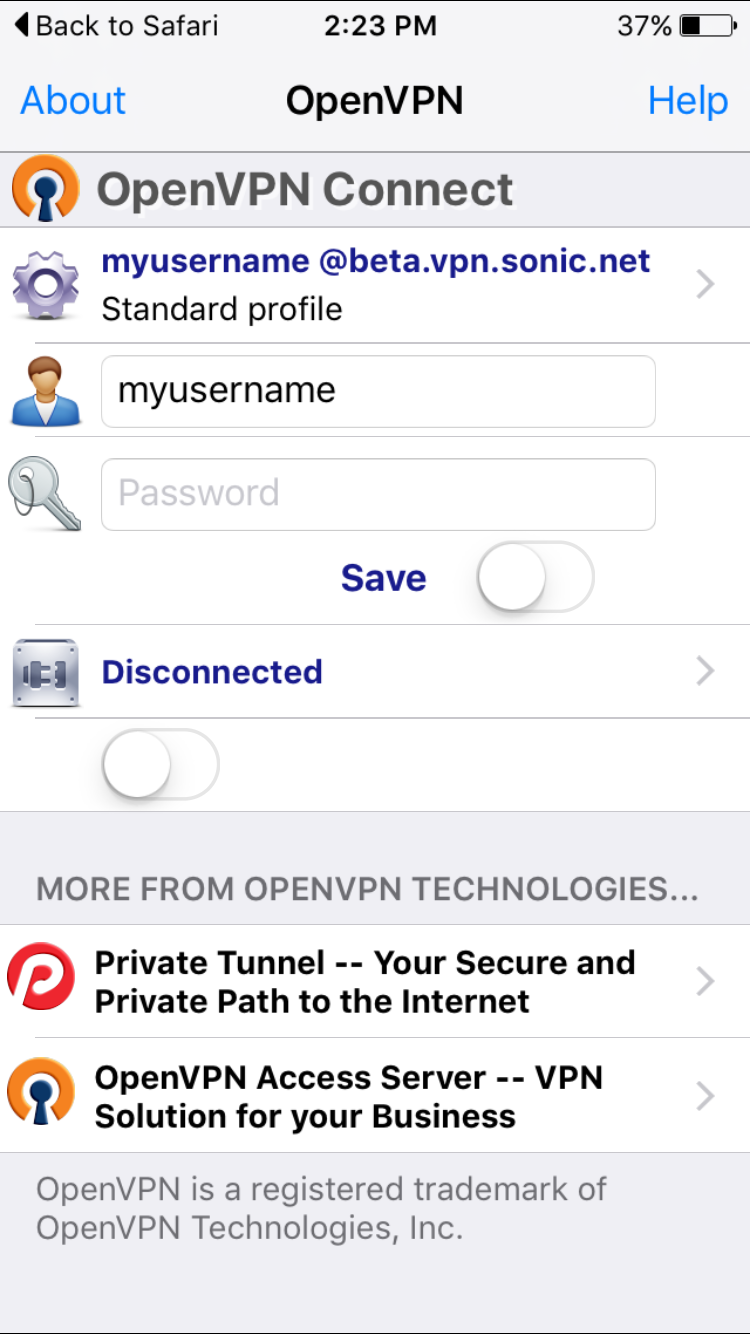Enable the Save password switch

pyautogui.click(x=535, y=577)
